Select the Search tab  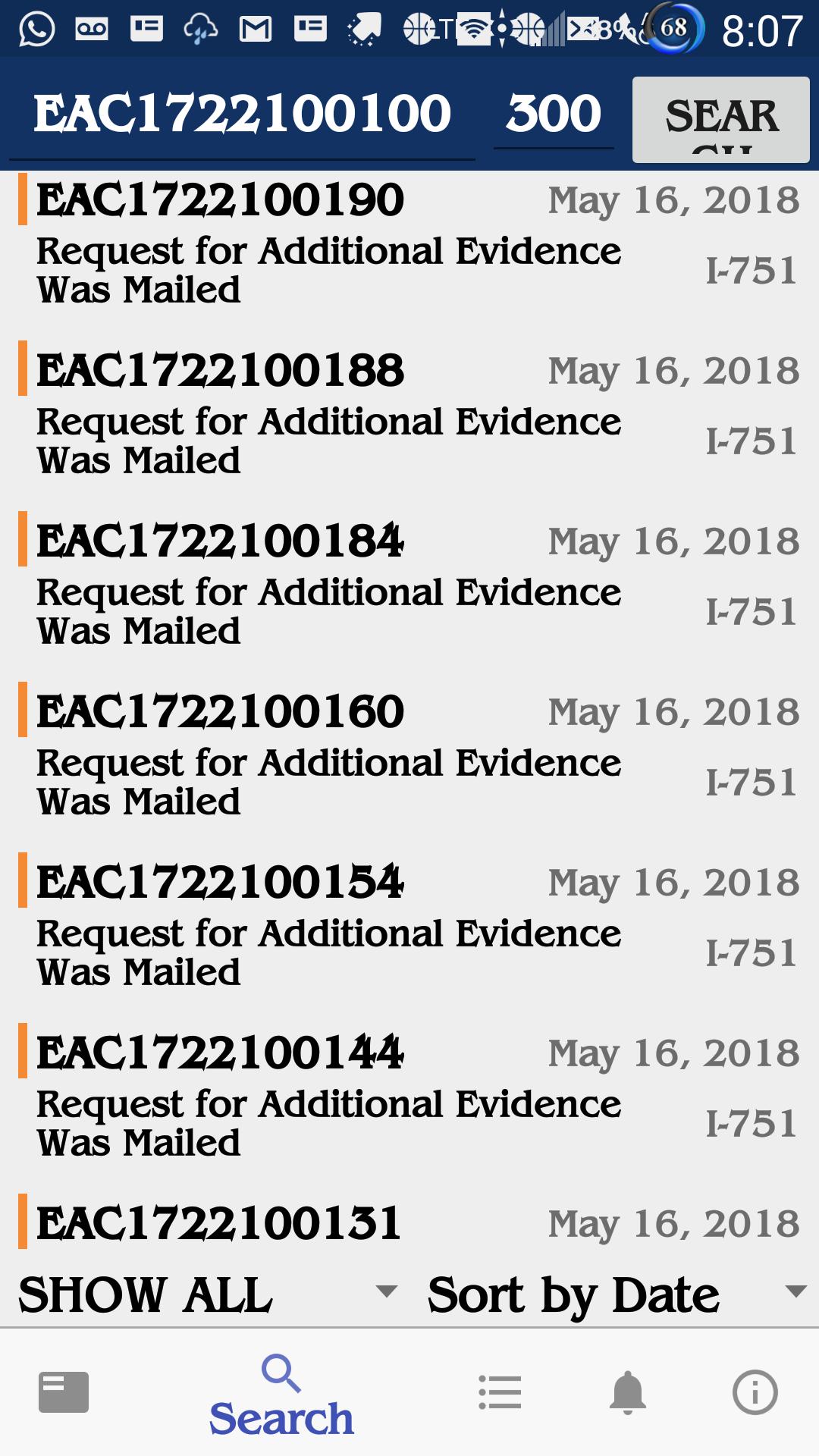pos(281,1395)
